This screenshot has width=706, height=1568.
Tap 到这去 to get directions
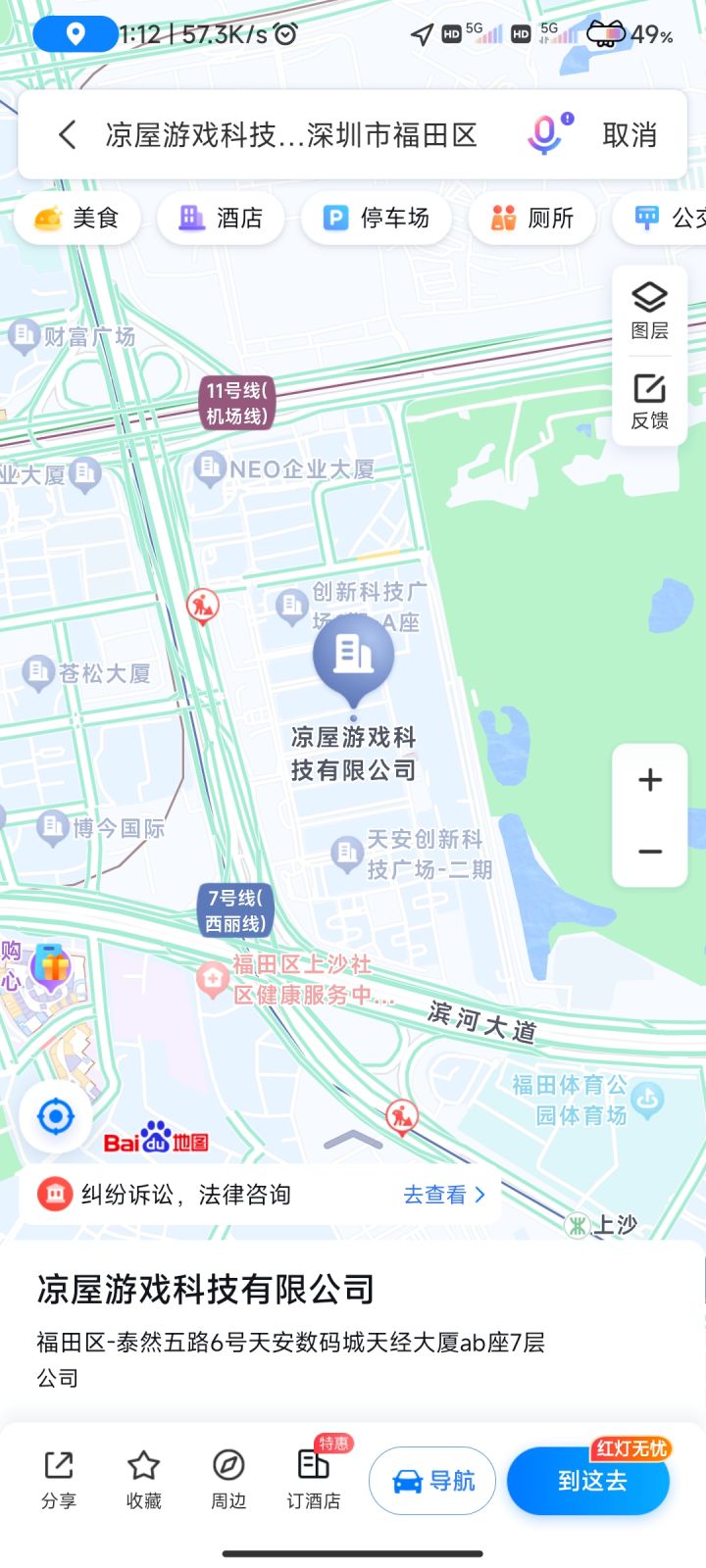tap(589, 1481)
